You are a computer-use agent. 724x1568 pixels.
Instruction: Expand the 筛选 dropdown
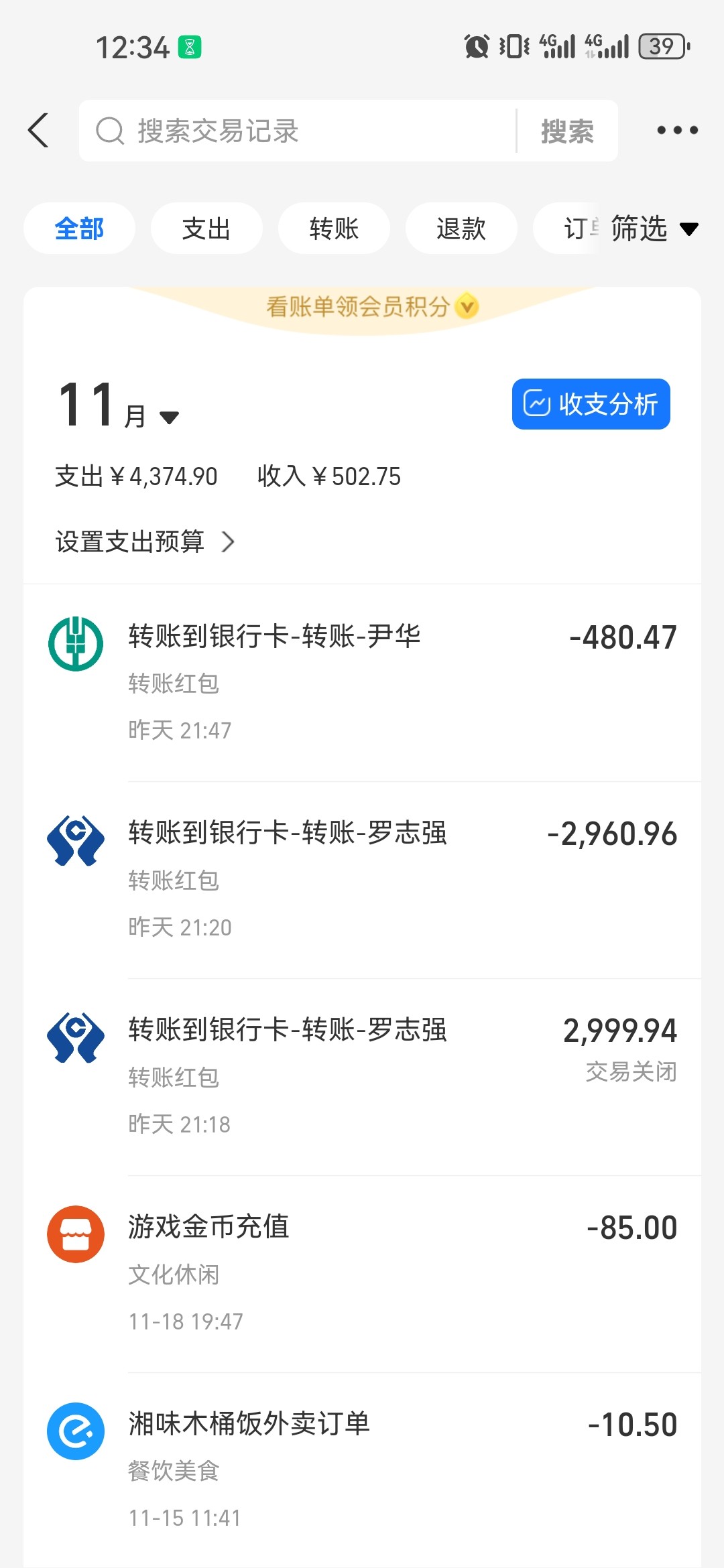click(654, 228)
